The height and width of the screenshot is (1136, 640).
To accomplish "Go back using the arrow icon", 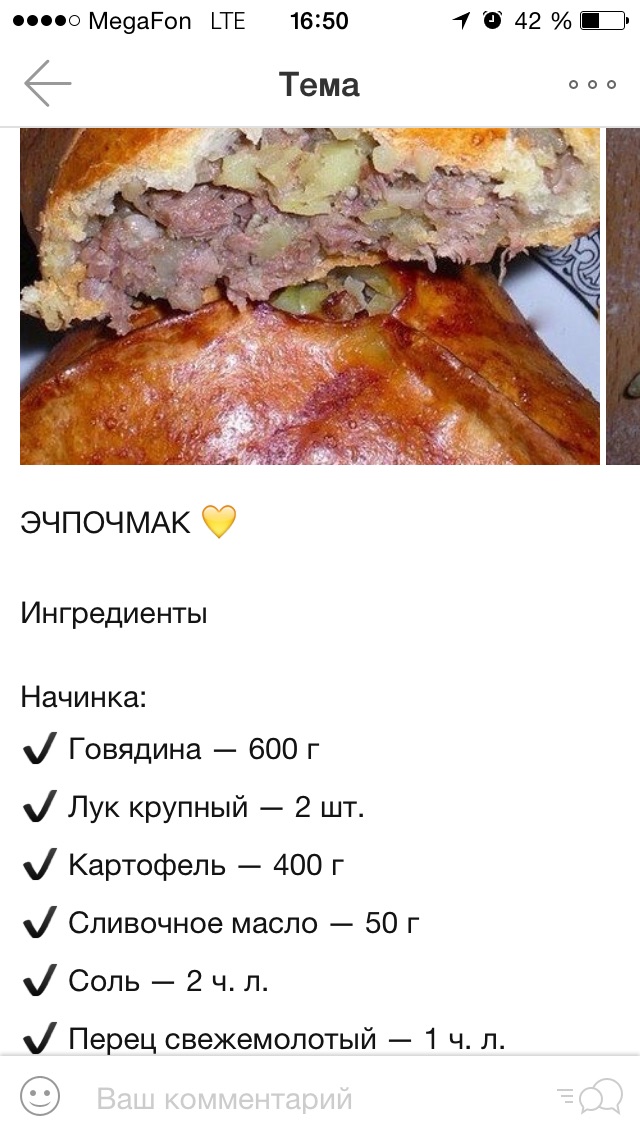I will [x=48, y=84].
